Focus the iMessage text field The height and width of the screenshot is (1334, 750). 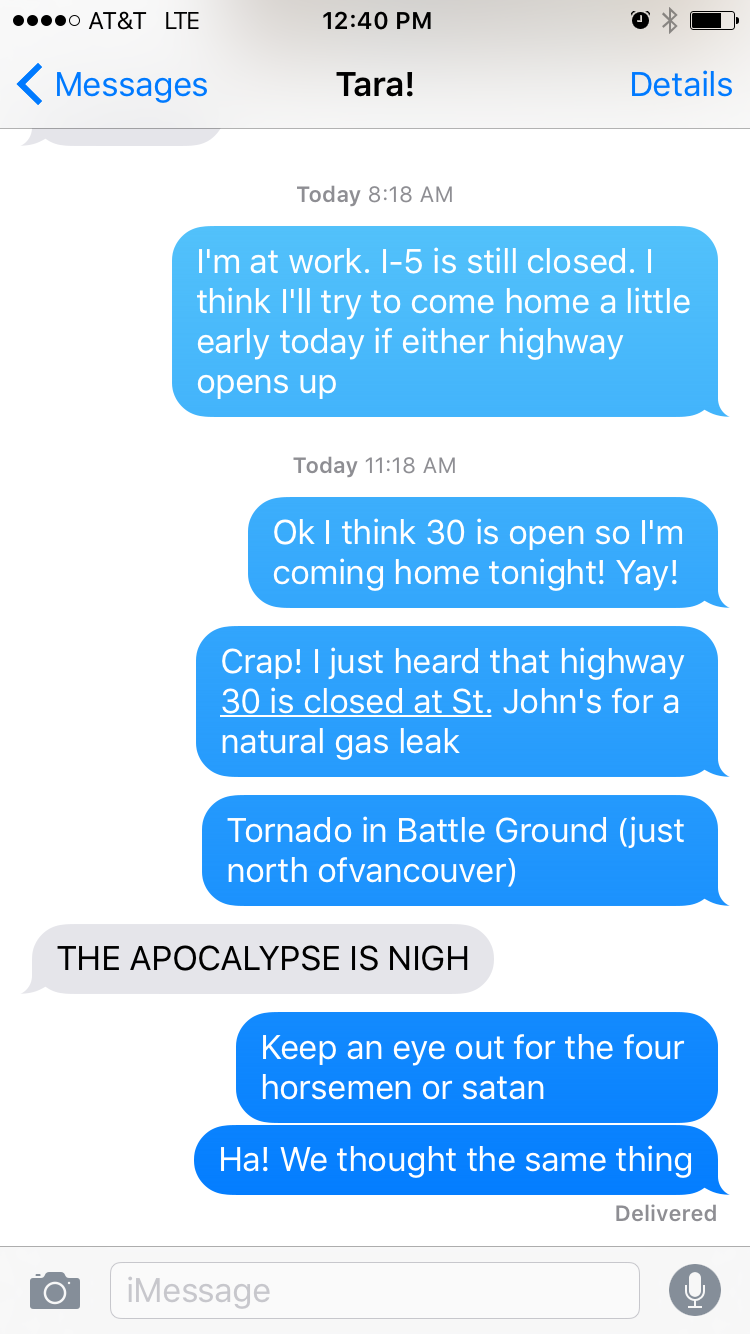pos(374,1290)
